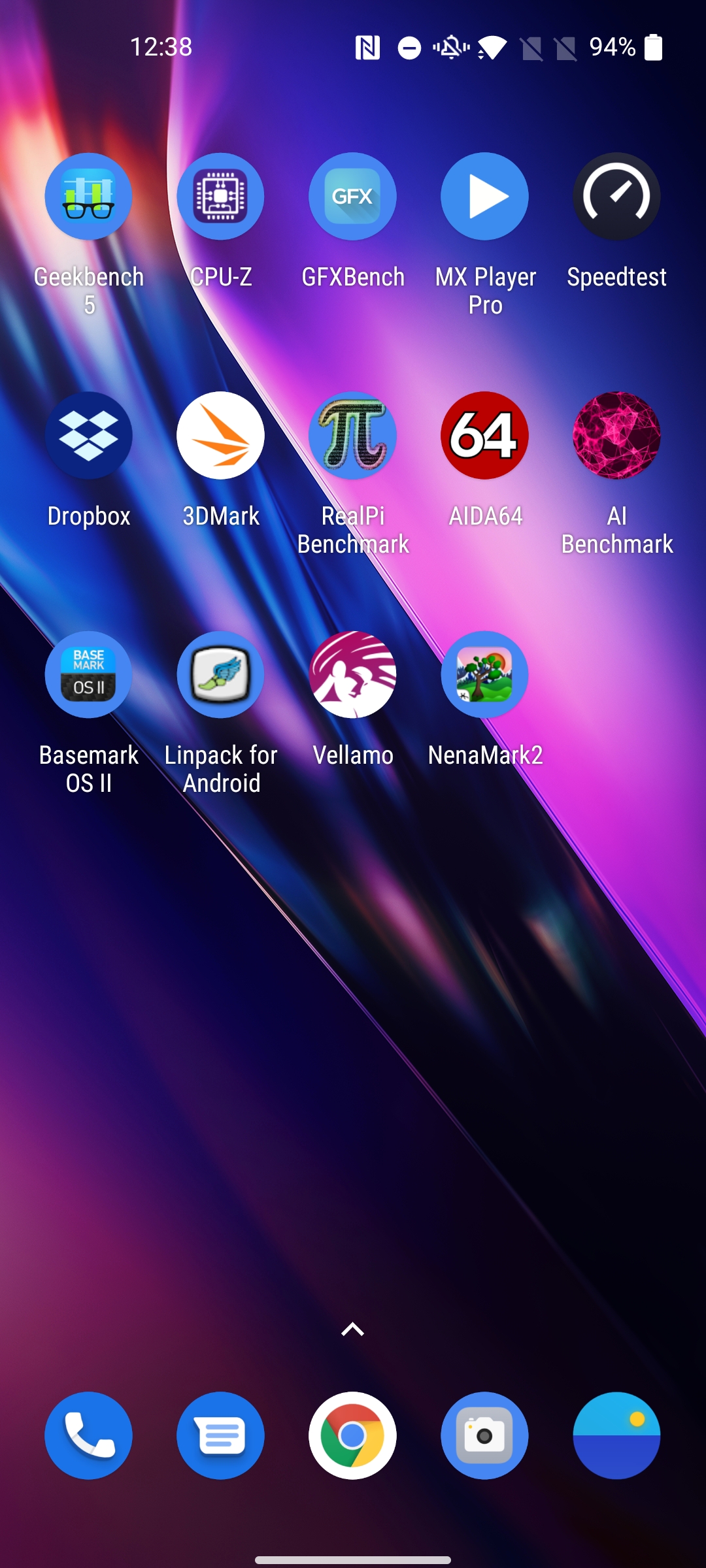706x1568 pixels.
Task: Open the Messages app in the dock
Action: (x=220, y=1435)
